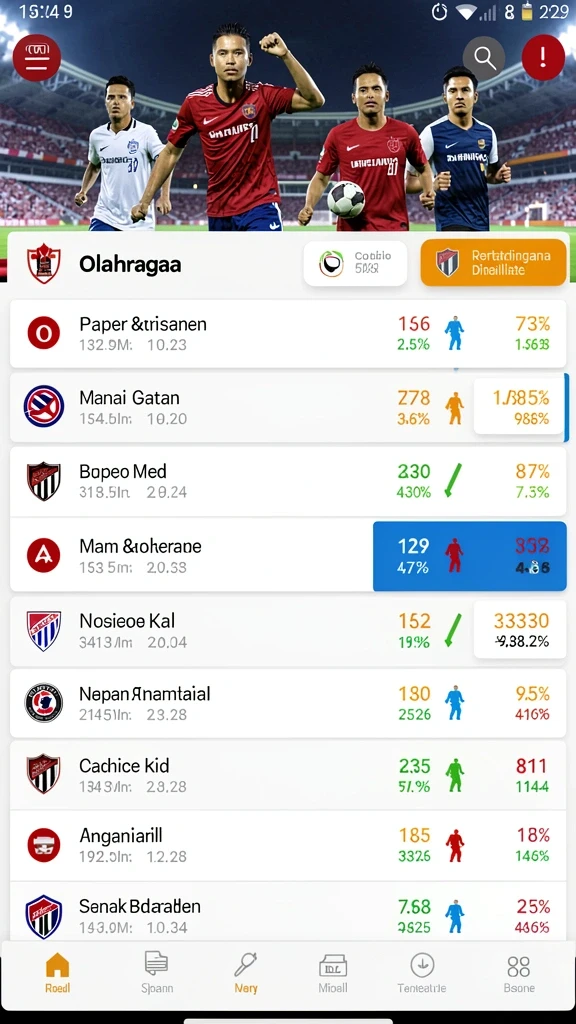Open the Senak Bdaratlen row

(288, 912)
